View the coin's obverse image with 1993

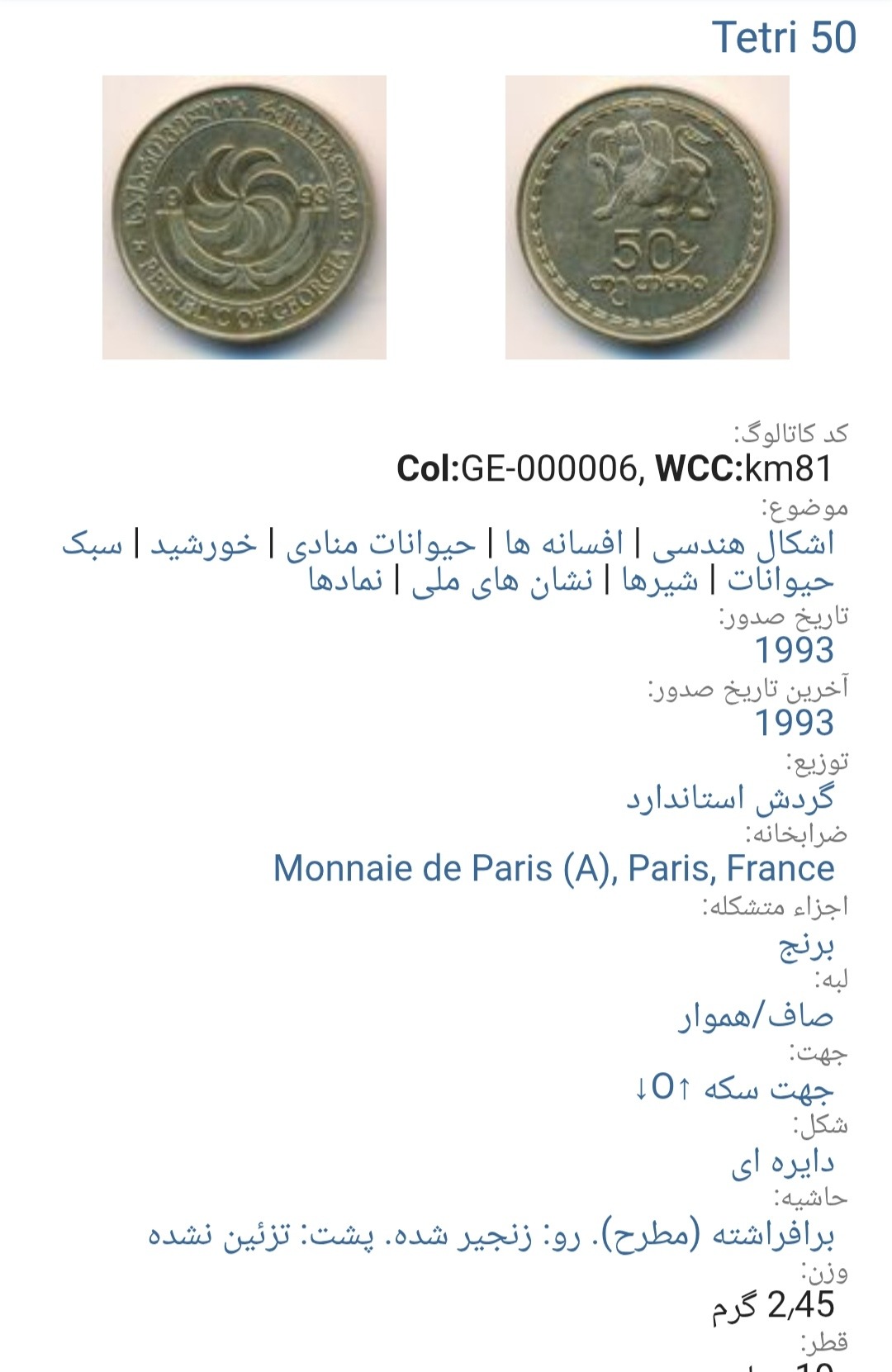pos(244,217)
